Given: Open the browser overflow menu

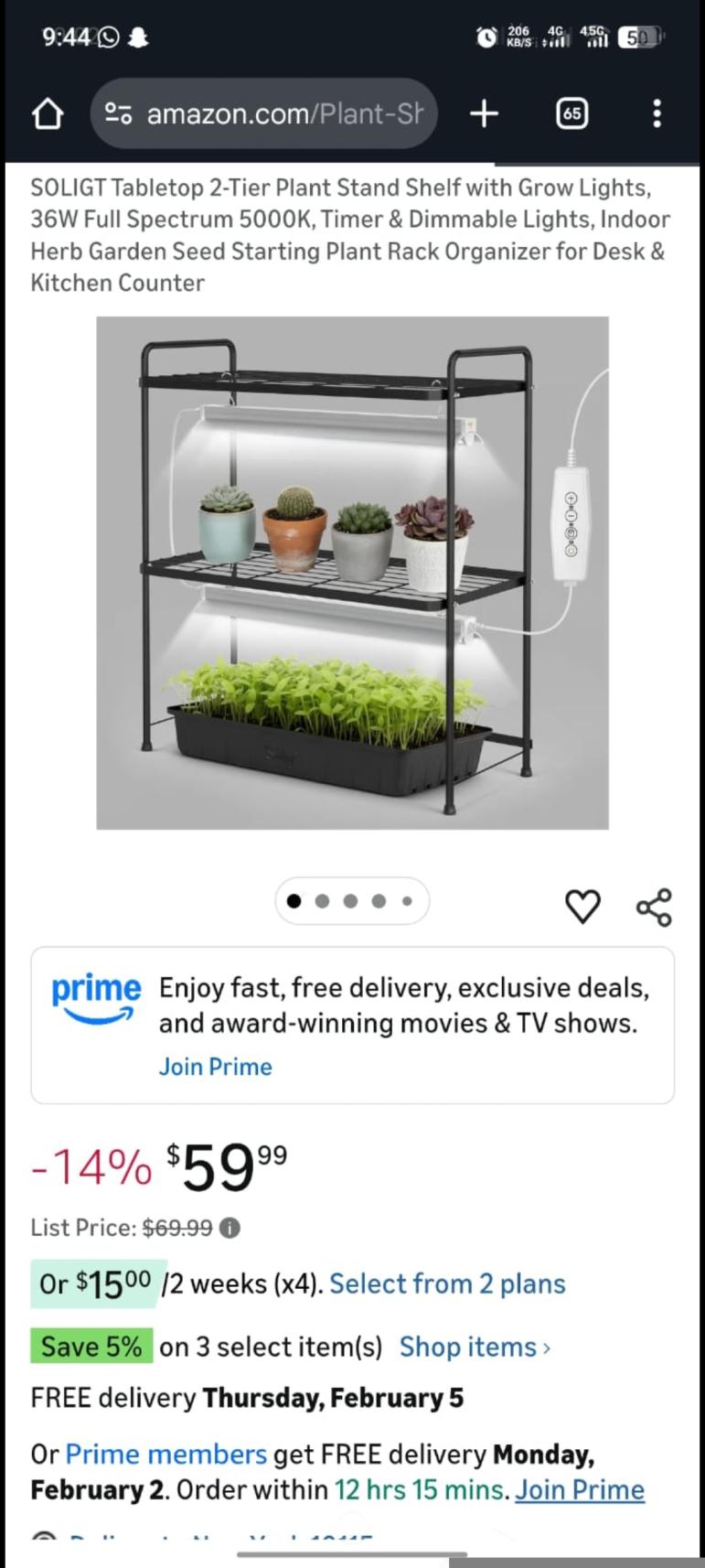Looking at the screenshot, I should [x=657, y=114].
